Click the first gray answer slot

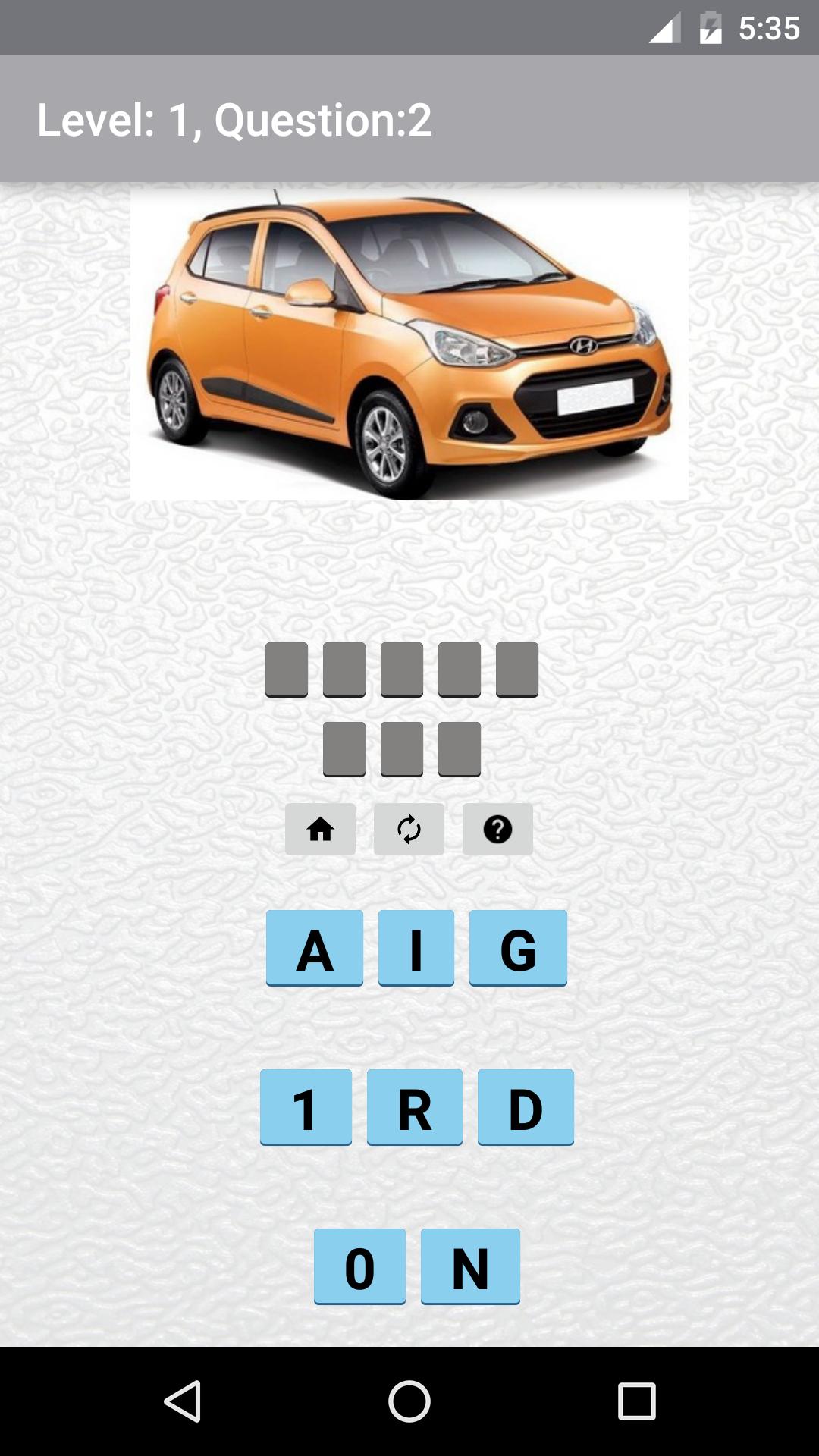[x=287, y=670]
